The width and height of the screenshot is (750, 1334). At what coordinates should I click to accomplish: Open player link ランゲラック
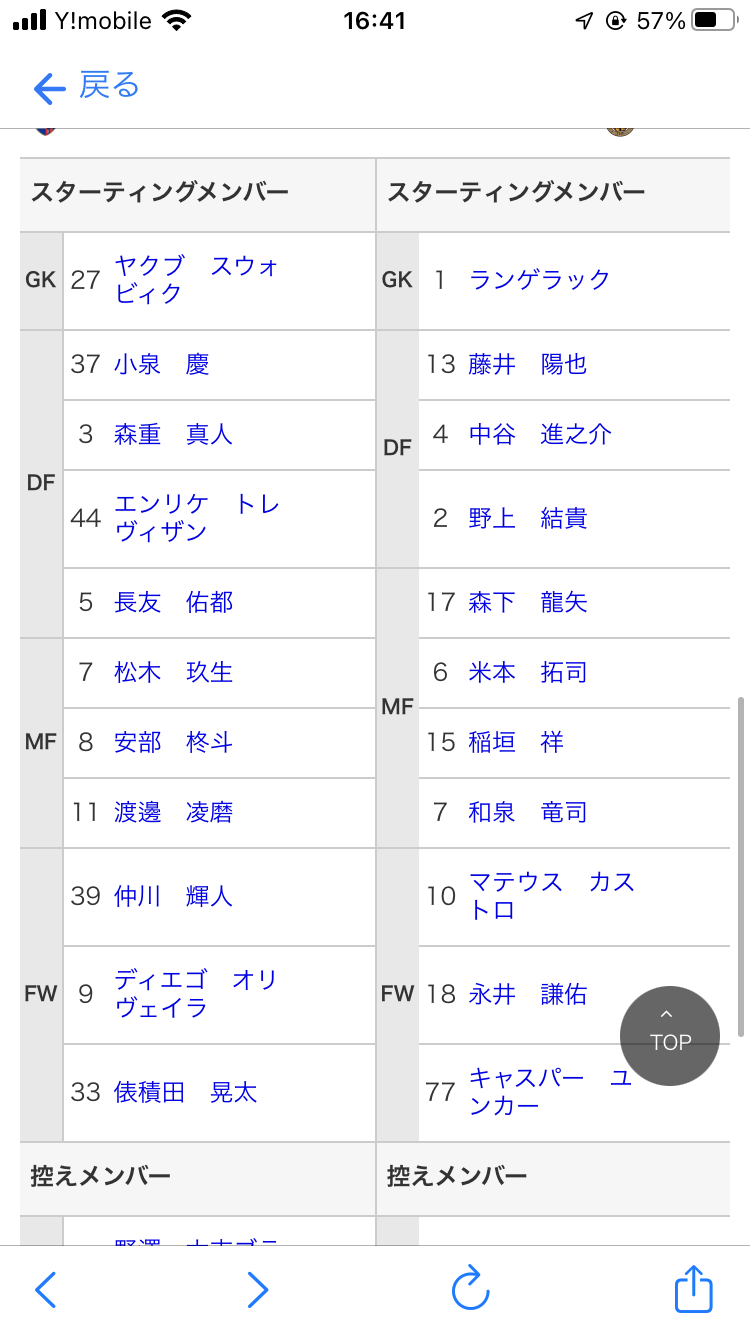(x=539, y=280)
